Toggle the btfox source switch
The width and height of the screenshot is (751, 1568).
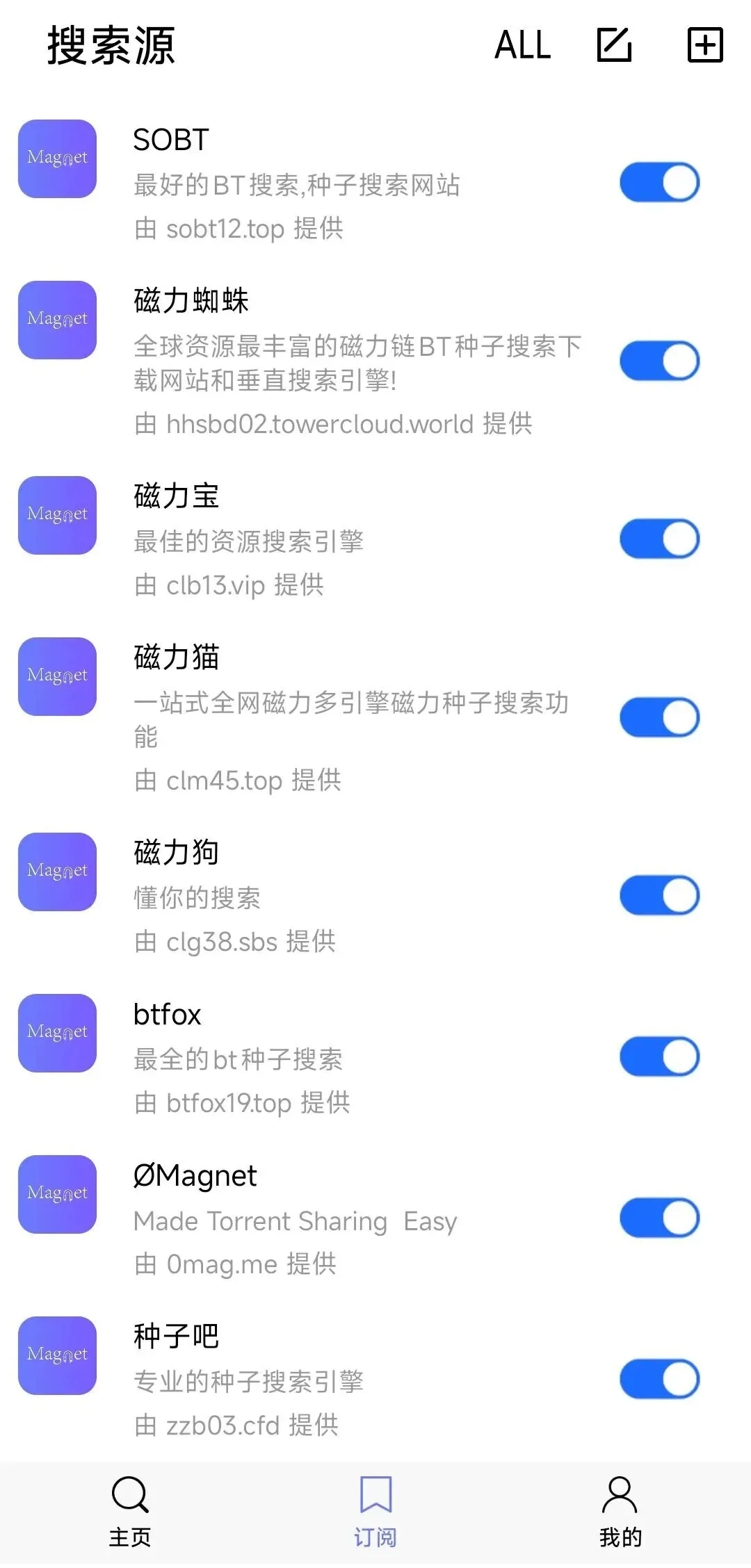point(659,1056)
